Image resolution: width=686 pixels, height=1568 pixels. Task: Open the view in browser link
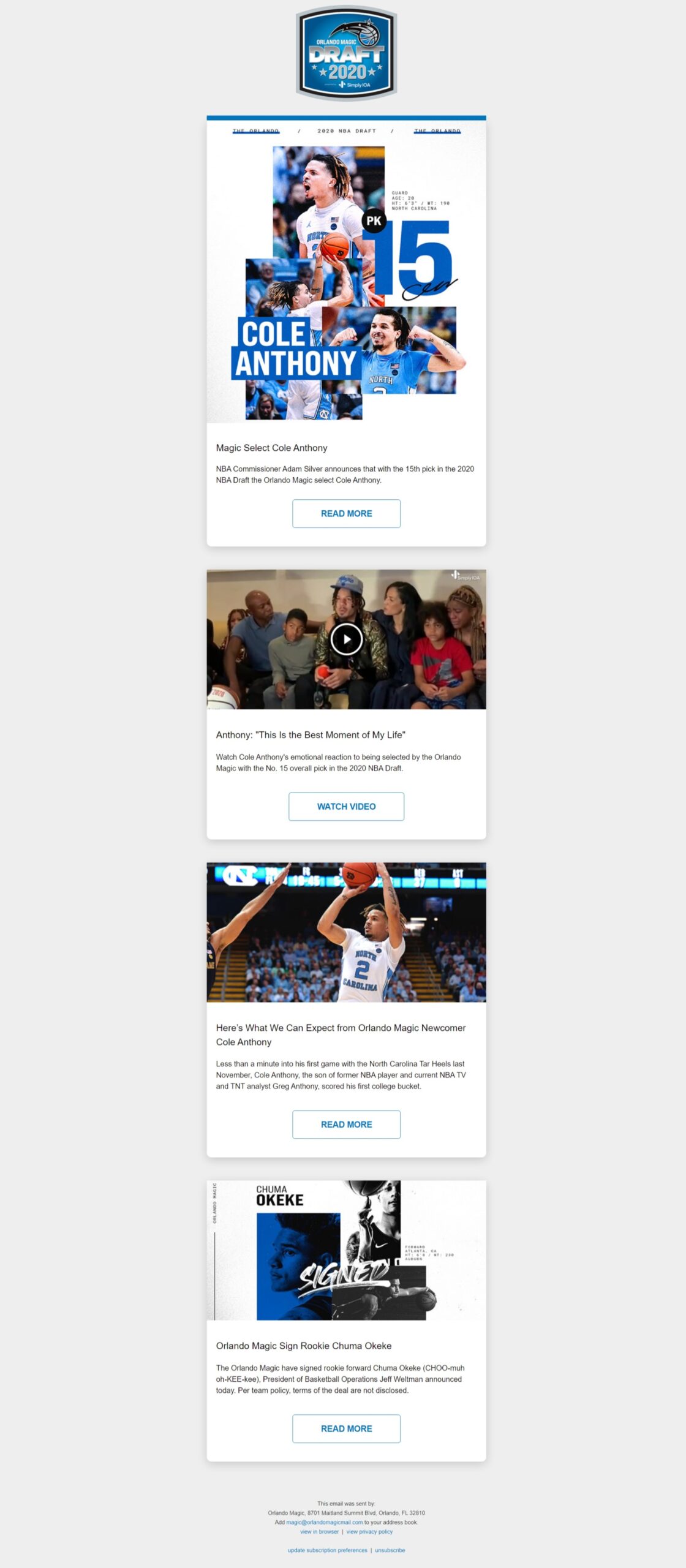pos(319,1531)
